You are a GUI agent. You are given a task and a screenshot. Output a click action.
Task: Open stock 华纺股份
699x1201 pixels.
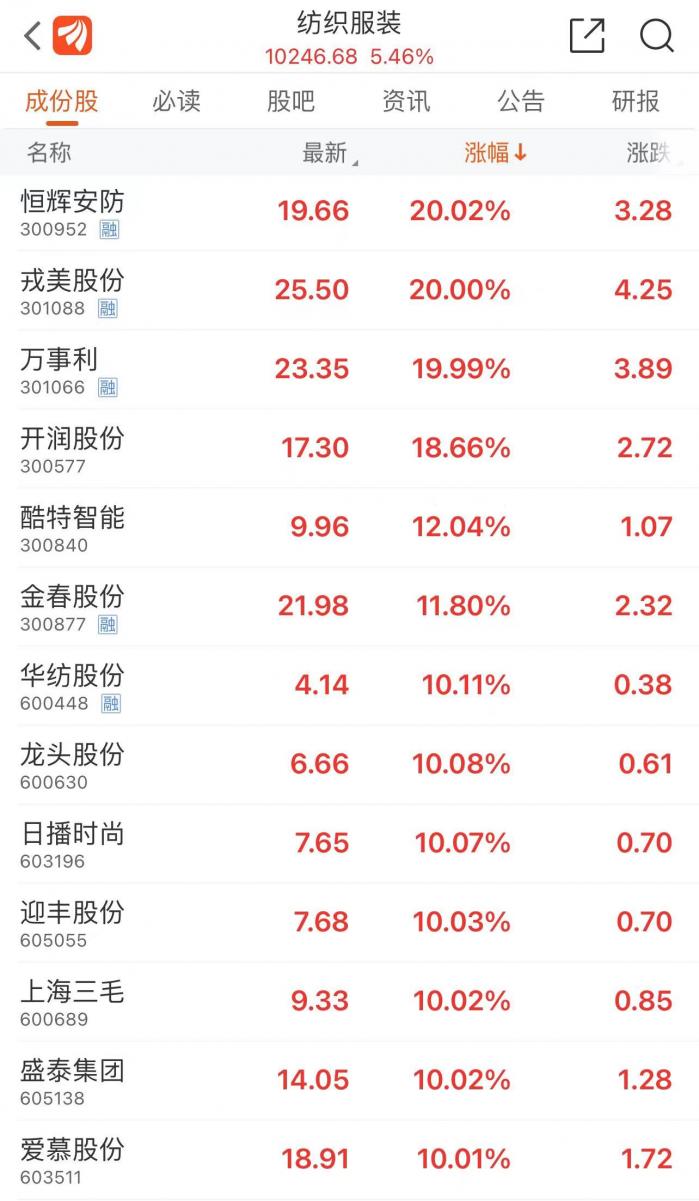[x=349, y=686]
